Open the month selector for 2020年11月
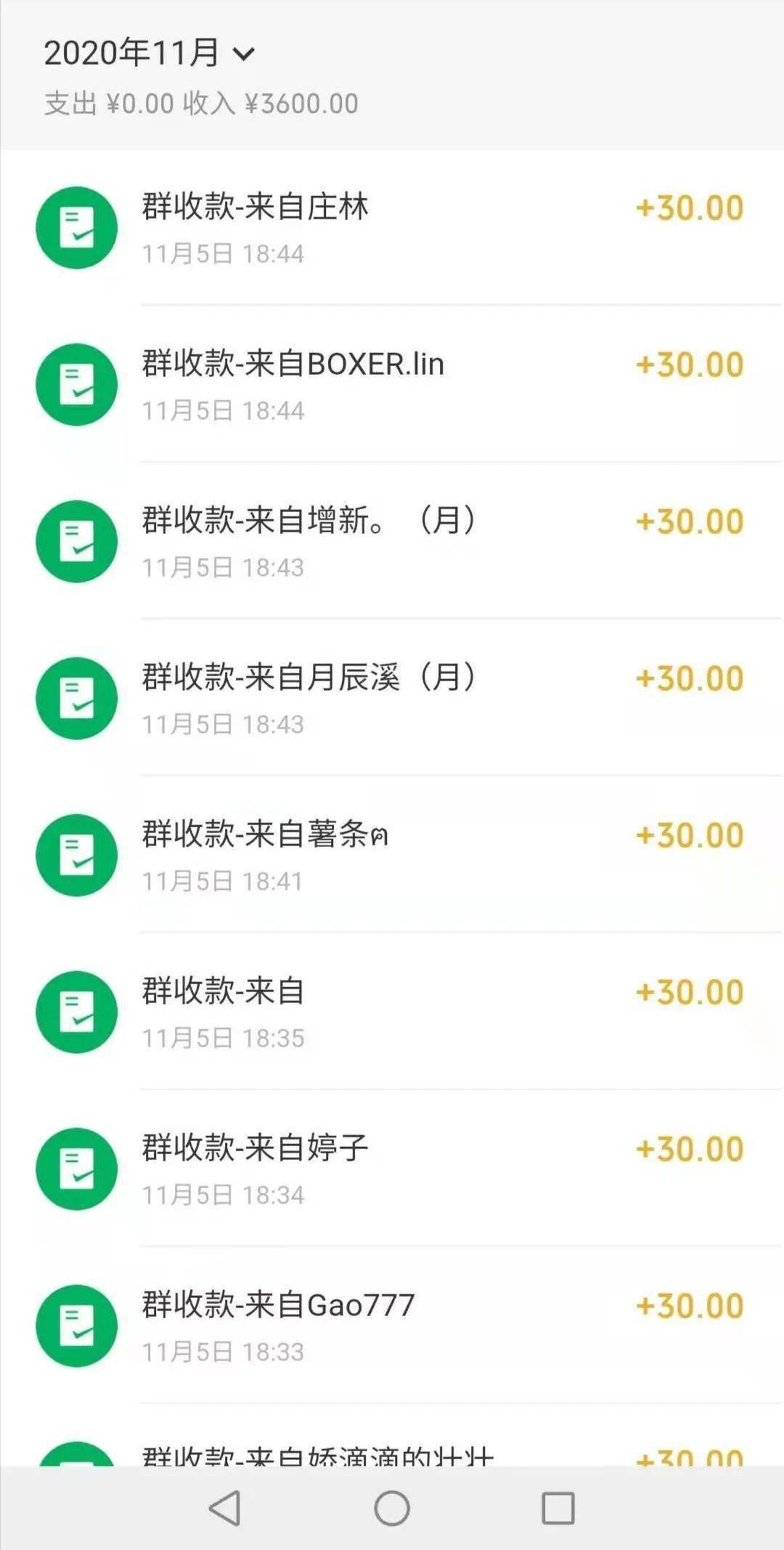 coord(145,52)
